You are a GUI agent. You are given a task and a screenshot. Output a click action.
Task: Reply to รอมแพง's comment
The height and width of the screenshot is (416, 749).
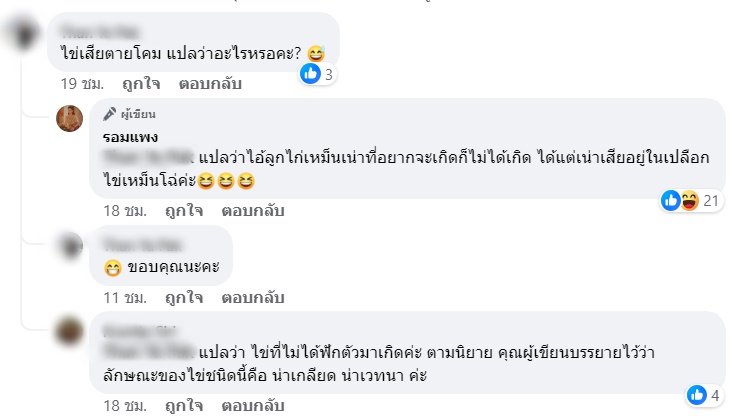(x=253, y=211)
